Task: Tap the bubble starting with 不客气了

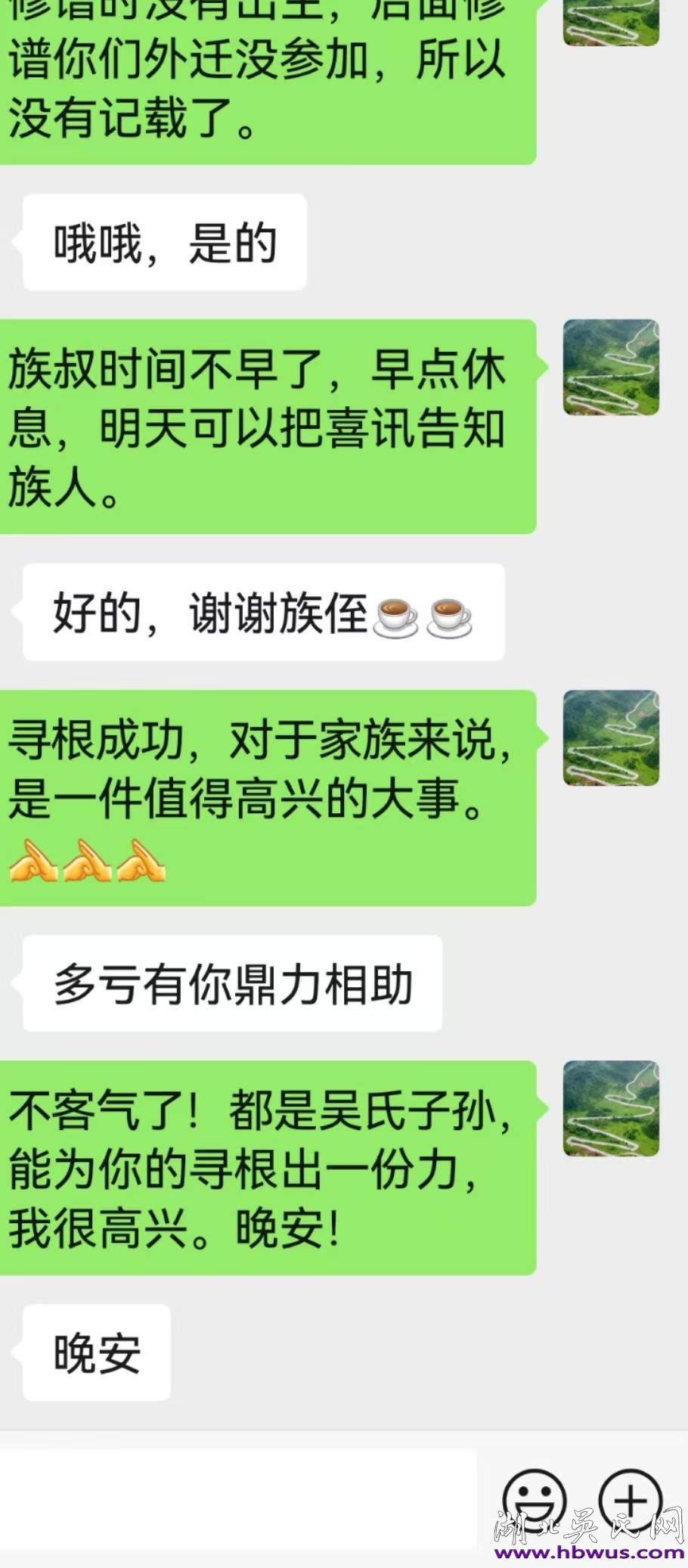Action: click(x=272, y=1165)
